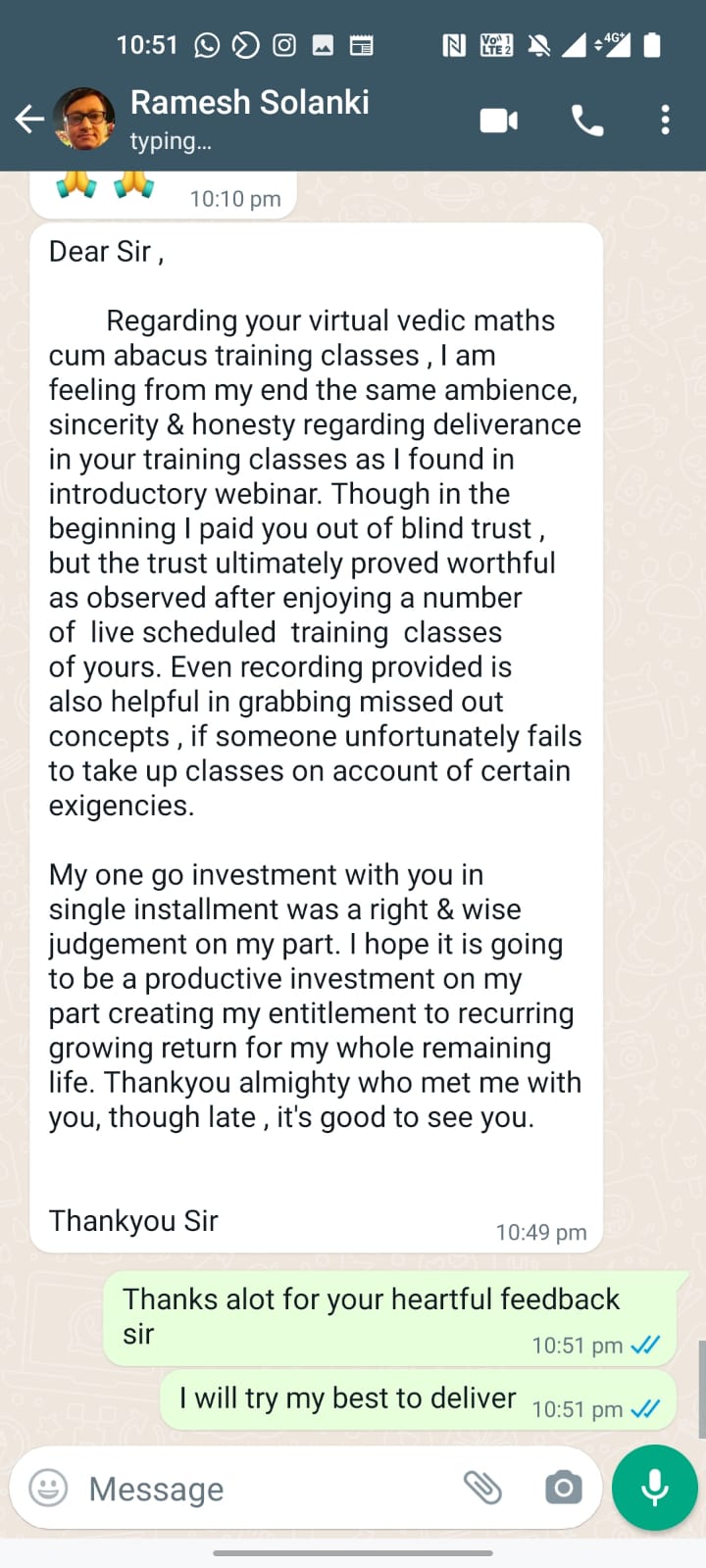
Task: Open the emoji picker
Action: tap(49, 1488)
